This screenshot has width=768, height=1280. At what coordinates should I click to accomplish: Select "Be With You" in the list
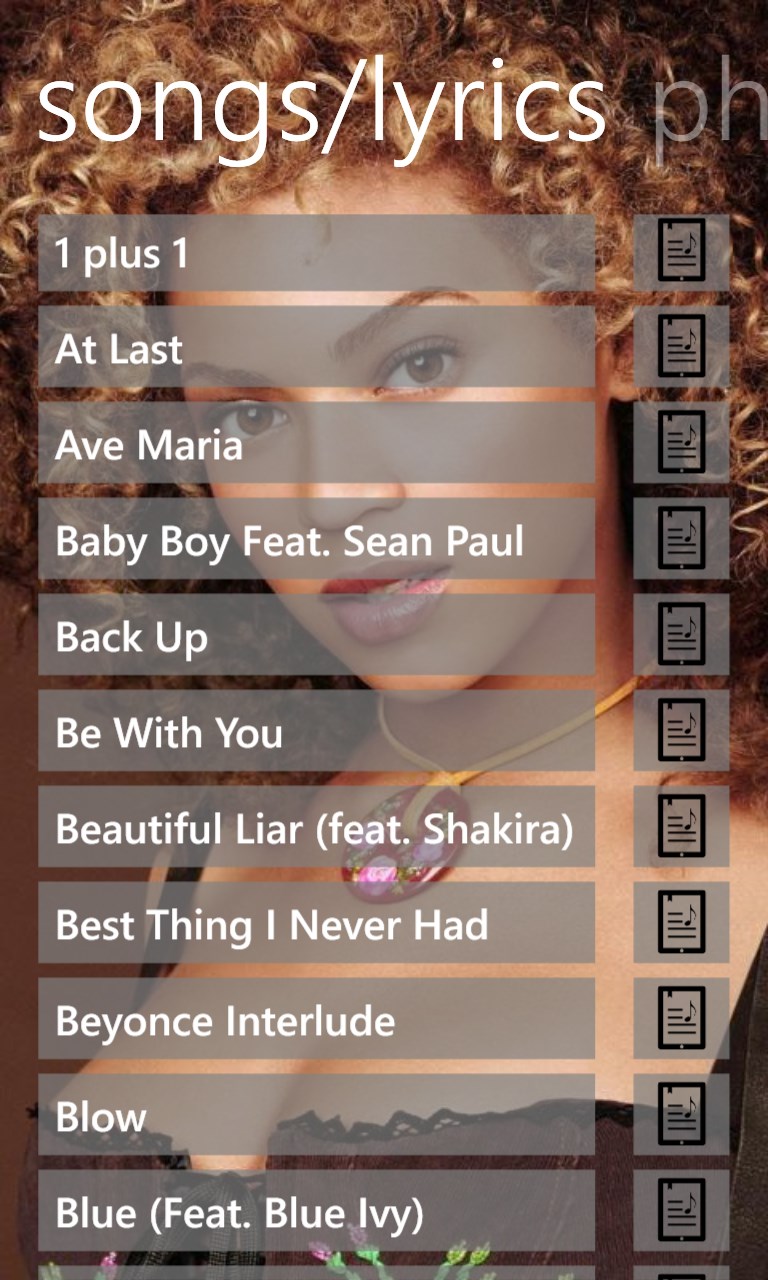pyautogui.click(x=316, y=733)
